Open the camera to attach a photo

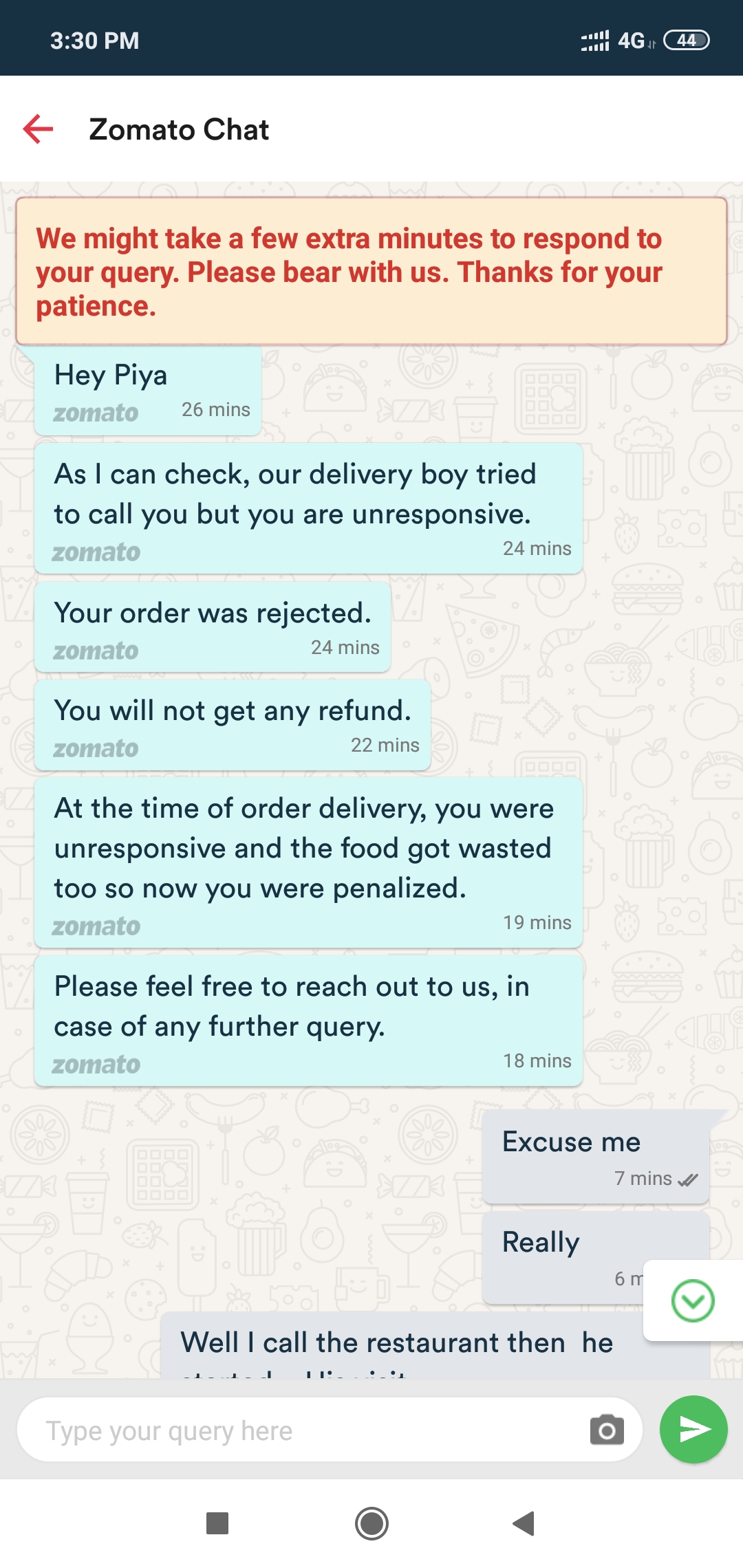click(607, 1430)
